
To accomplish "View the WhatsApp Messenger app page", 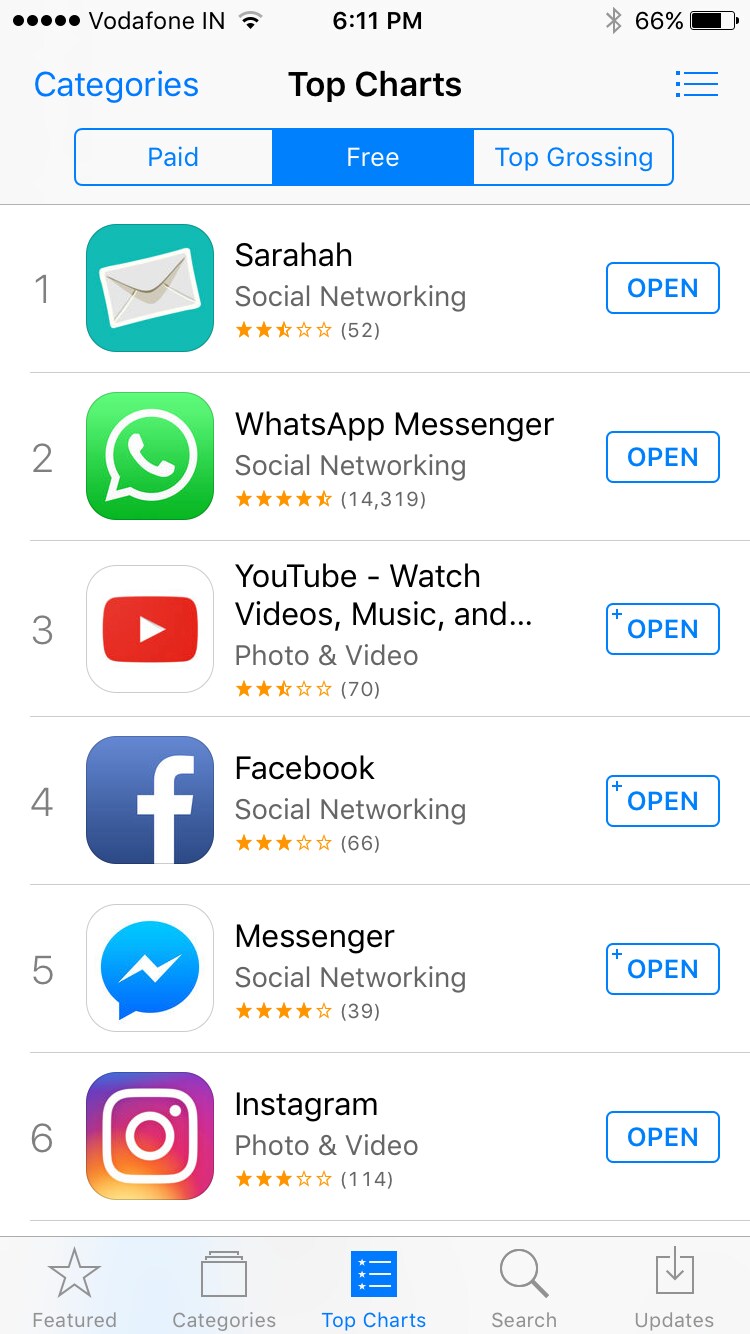I will click(x=393, y=425).
